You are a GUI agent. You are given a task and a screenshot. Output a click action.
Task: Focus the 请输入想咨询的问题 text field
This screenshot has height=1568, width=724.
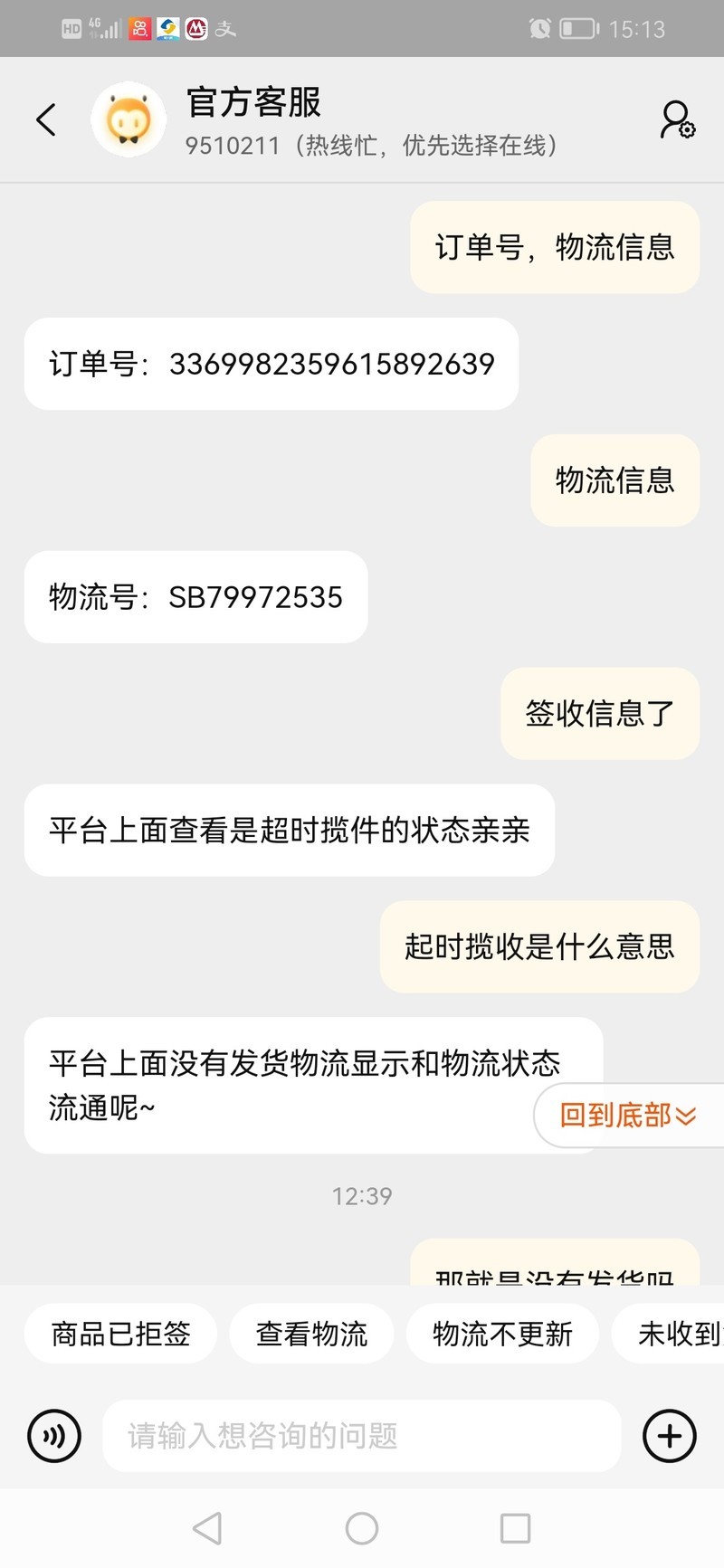[x=362, y=1436]
